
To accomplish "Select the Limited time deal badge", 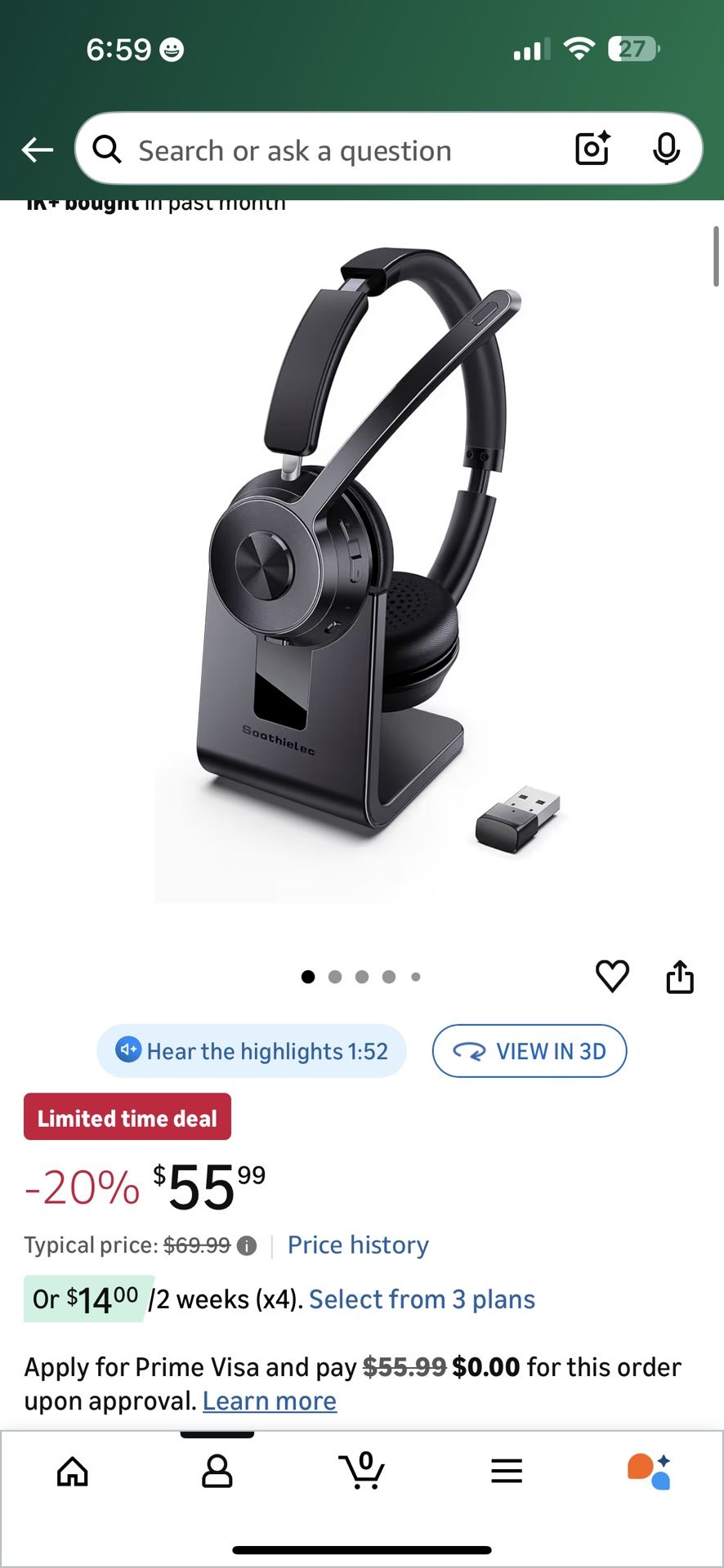I will (x=127, y=1116).
